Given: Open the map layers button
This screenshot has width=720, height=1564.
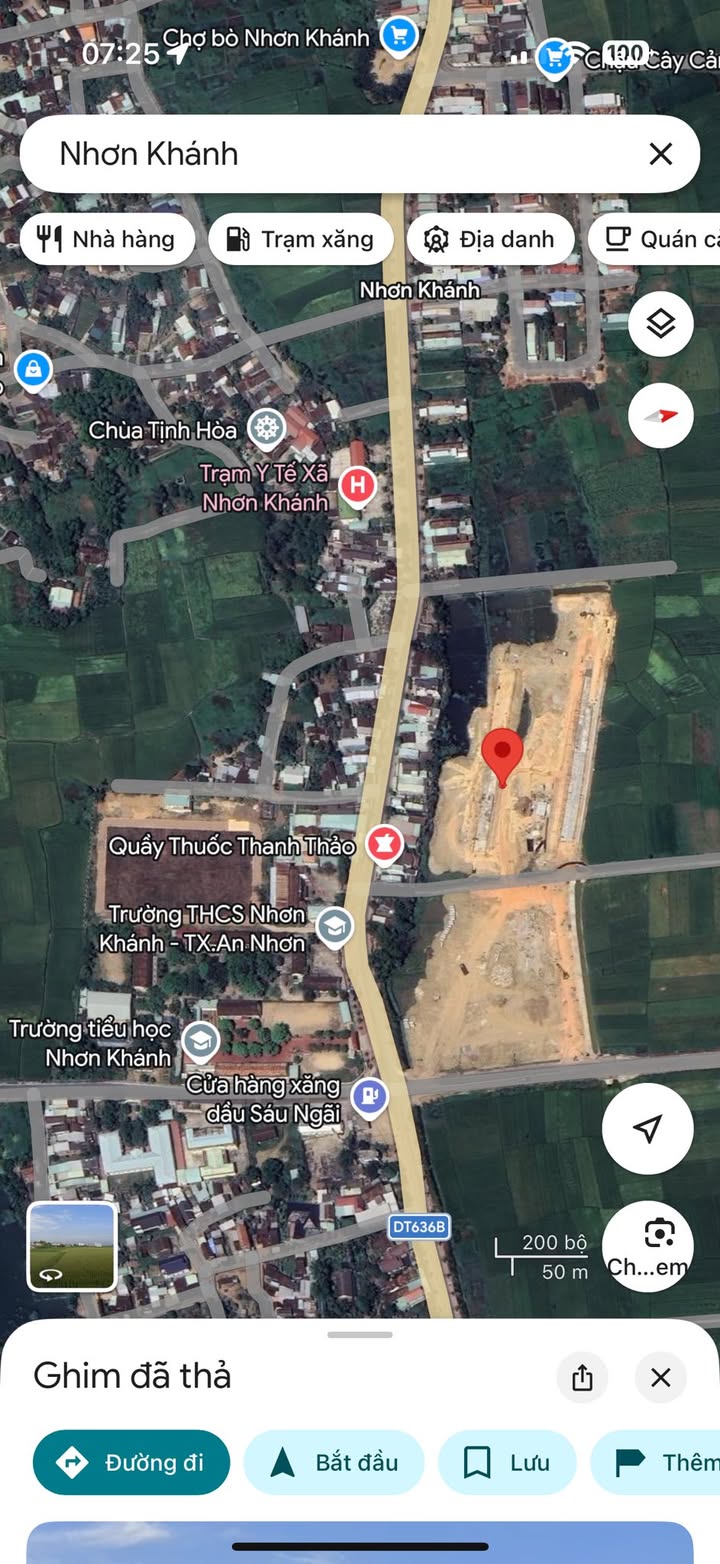Looking at the screenshot, I should (x=660, y=324).
